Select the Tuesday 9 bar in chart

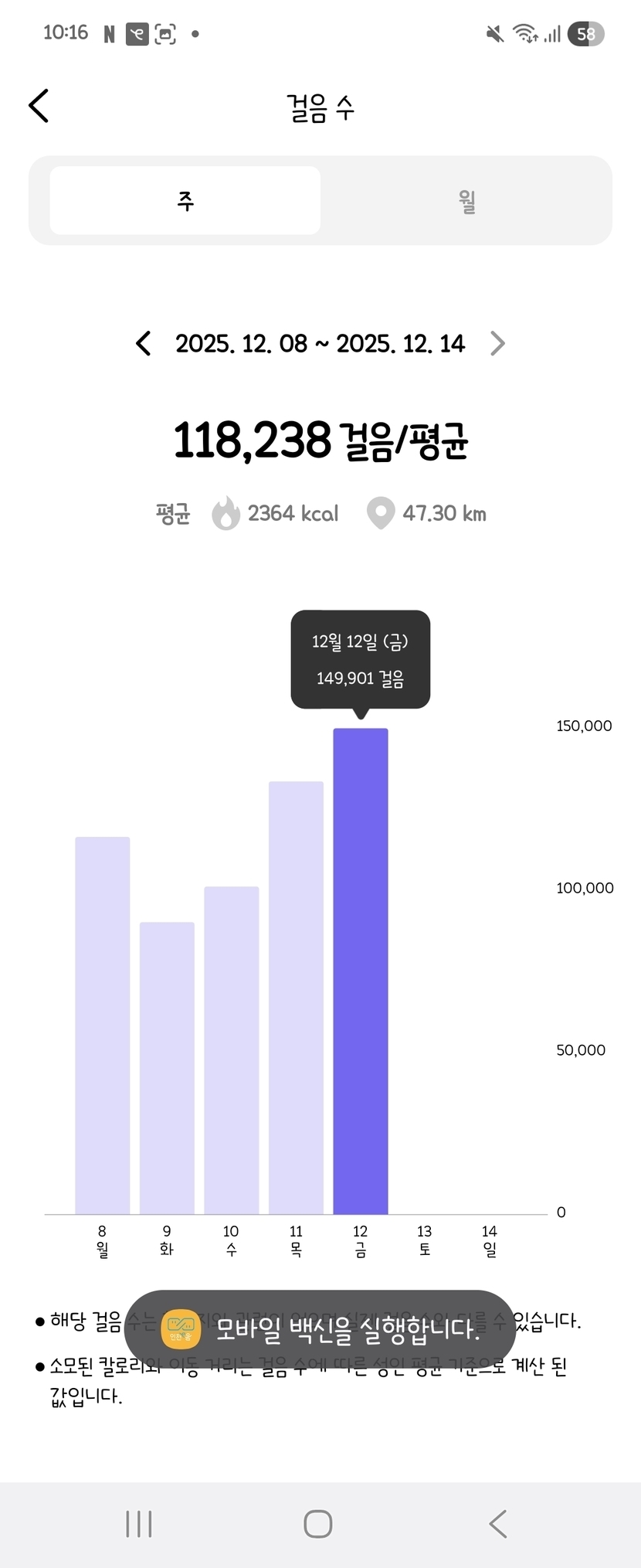pyautogui.click(x=167, y=1067)
